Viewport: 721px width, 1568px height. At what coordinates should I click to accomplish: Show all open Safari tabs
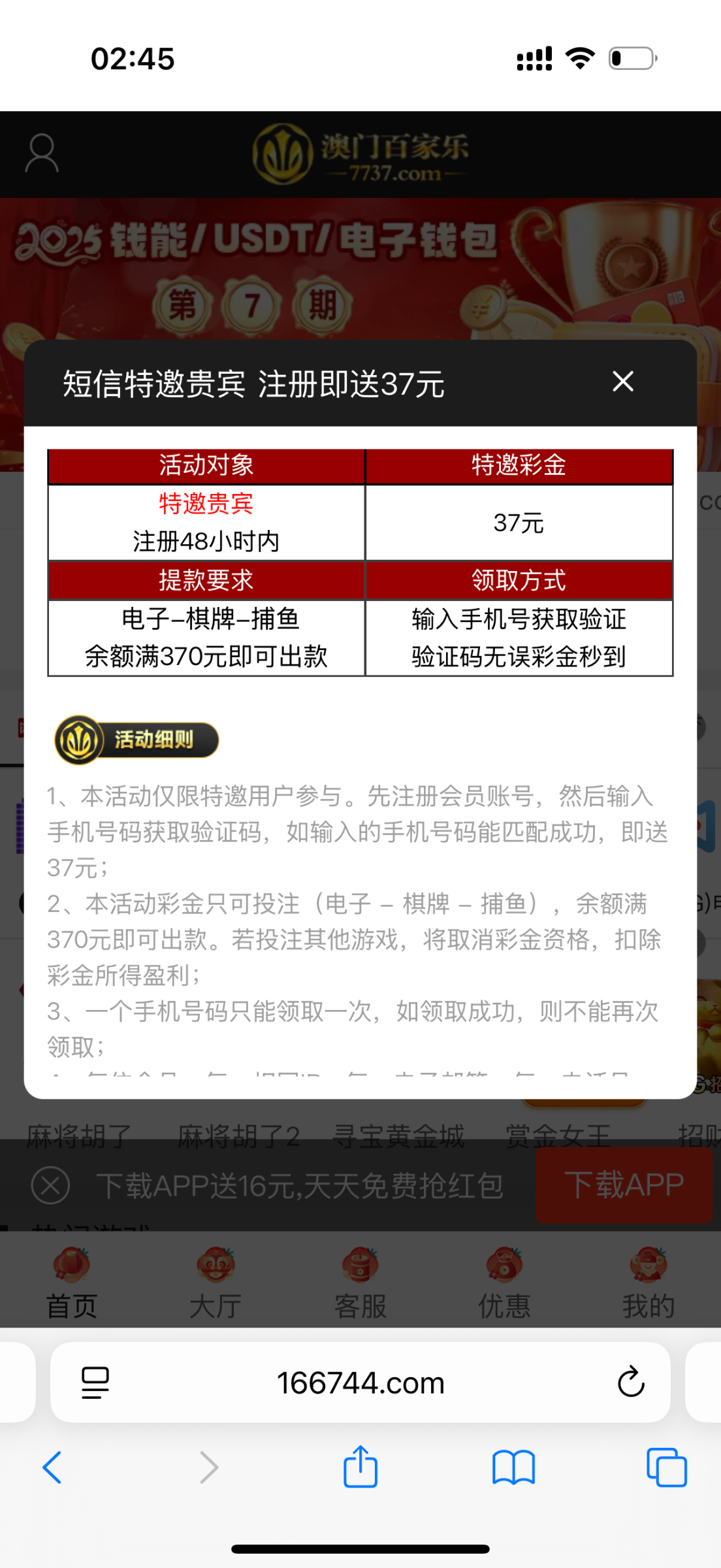click(x=666, y=1467)
